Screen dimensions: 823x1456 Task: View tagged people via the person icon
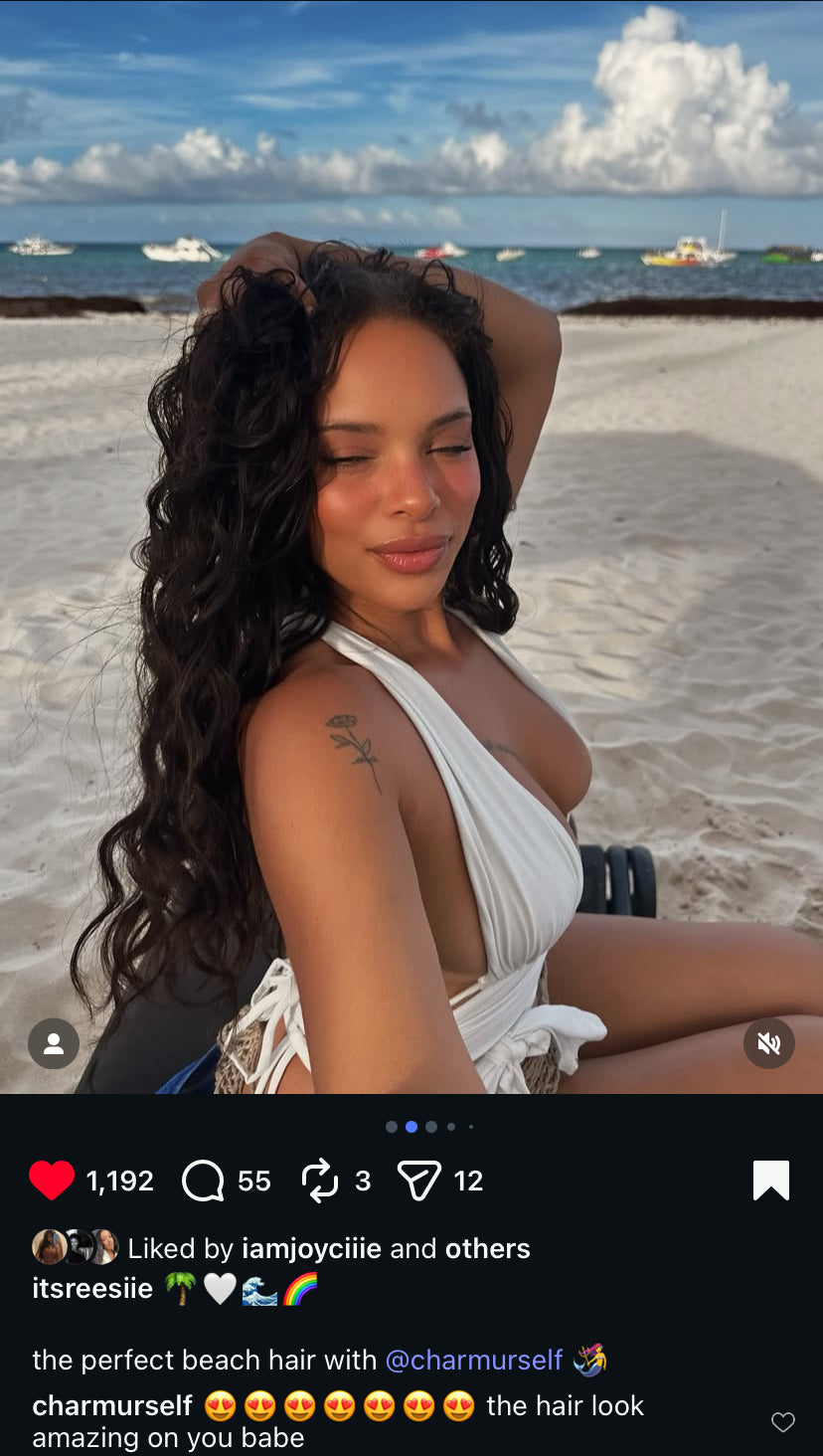click(x=54, y=1043)
